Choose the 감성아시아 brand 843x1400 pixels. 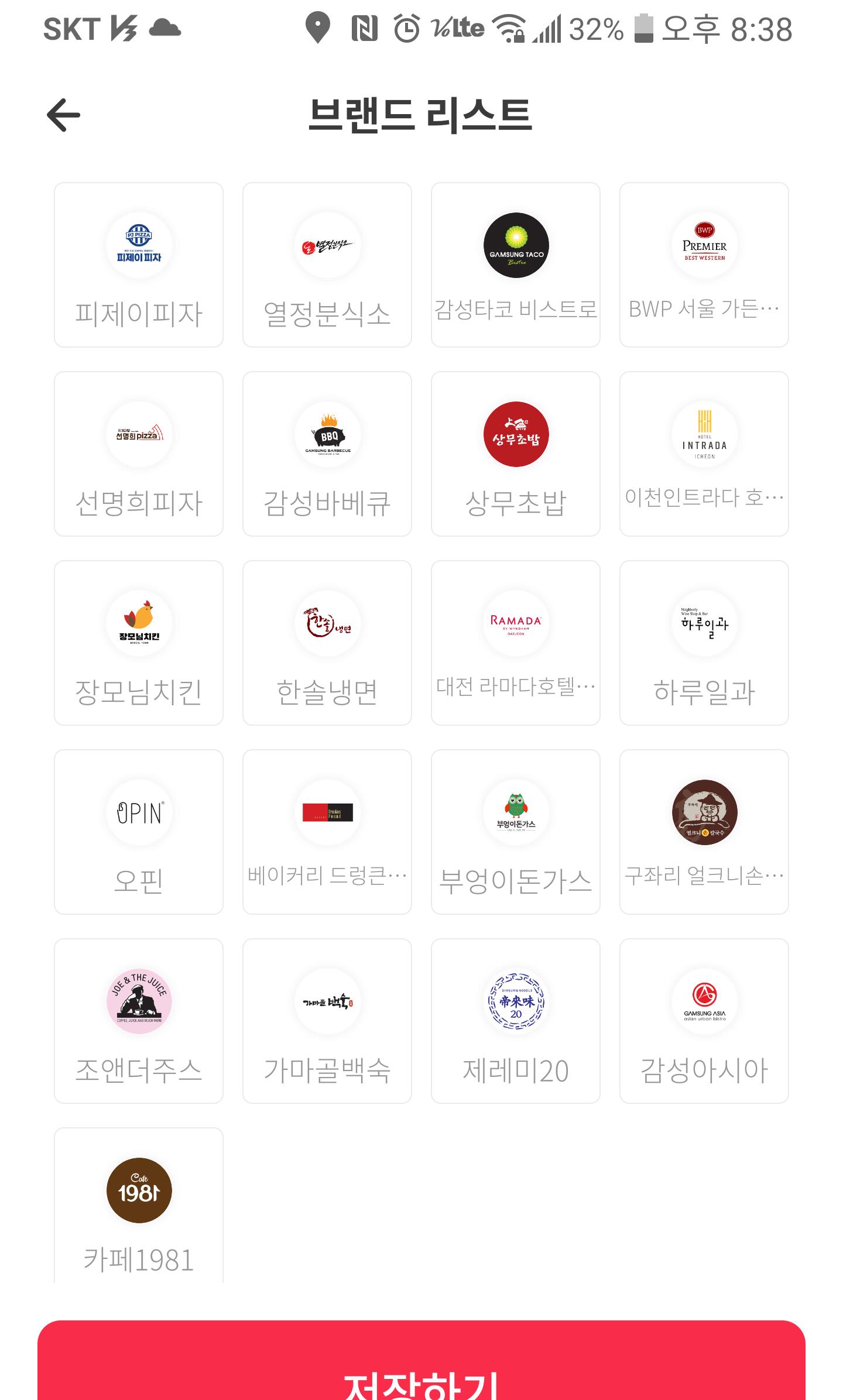[x=704, y=1021]
